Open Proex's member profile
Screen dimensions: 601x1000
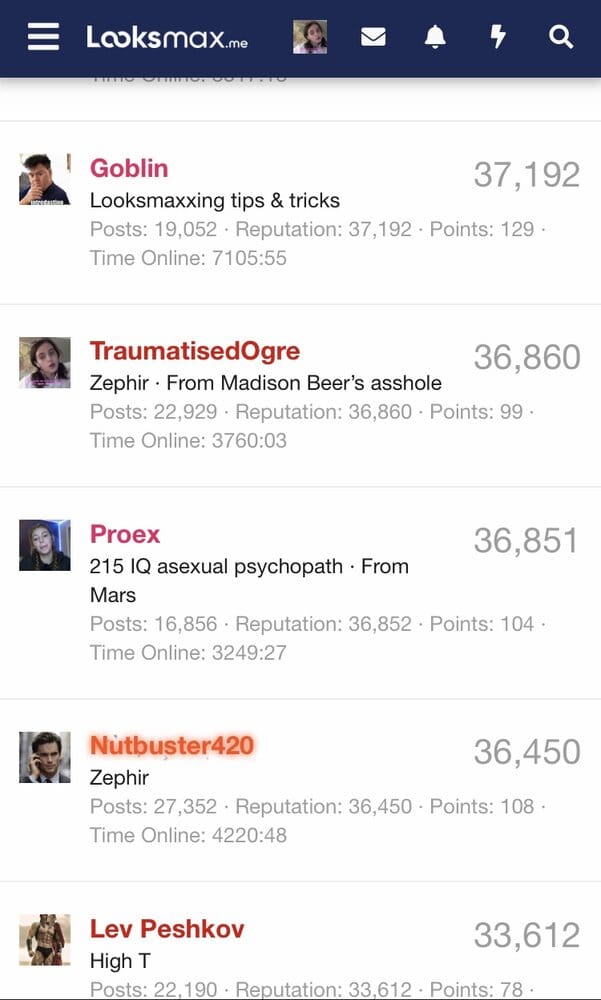[125, 534]
